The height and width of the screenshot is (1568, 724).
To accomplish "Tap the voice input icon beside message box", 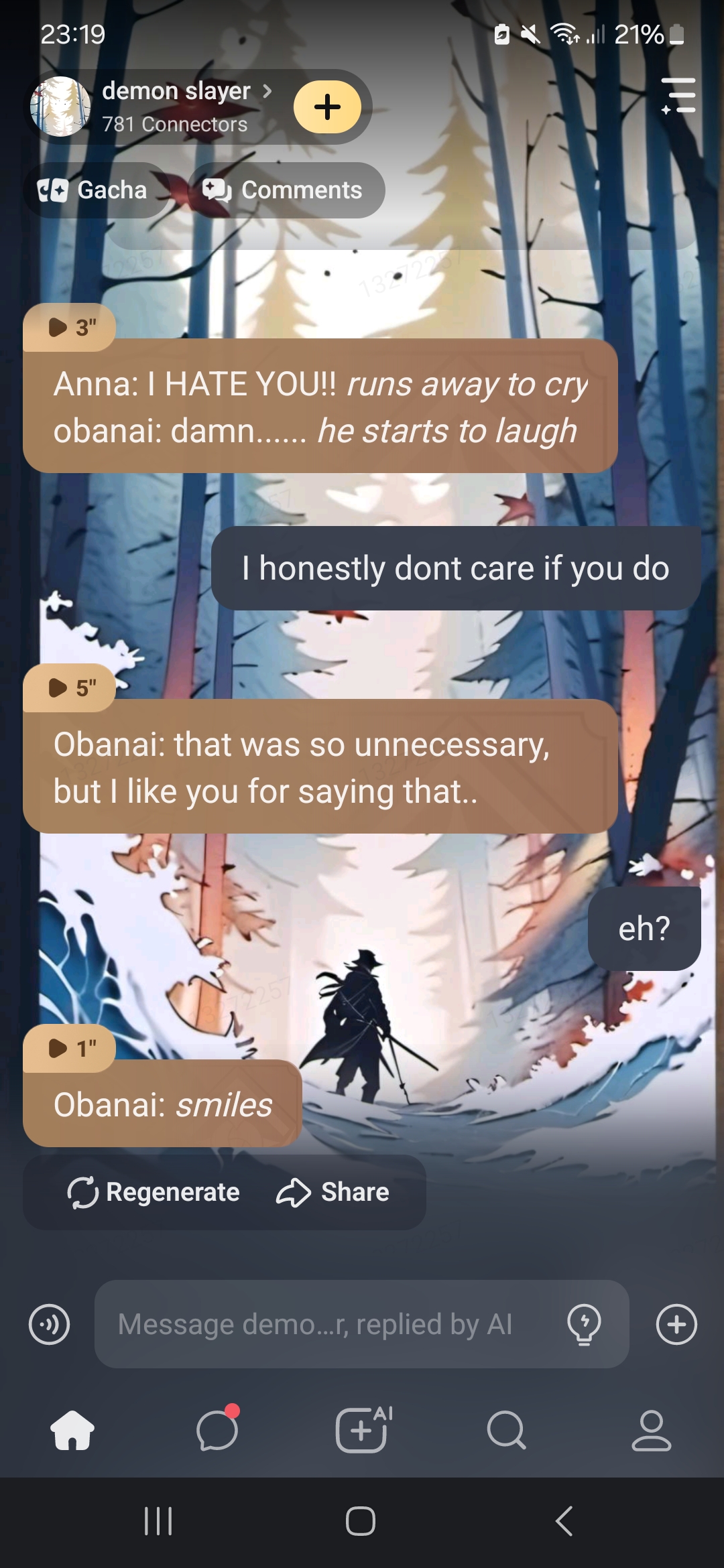I will pyautogui.click(x=50, y=1325).
